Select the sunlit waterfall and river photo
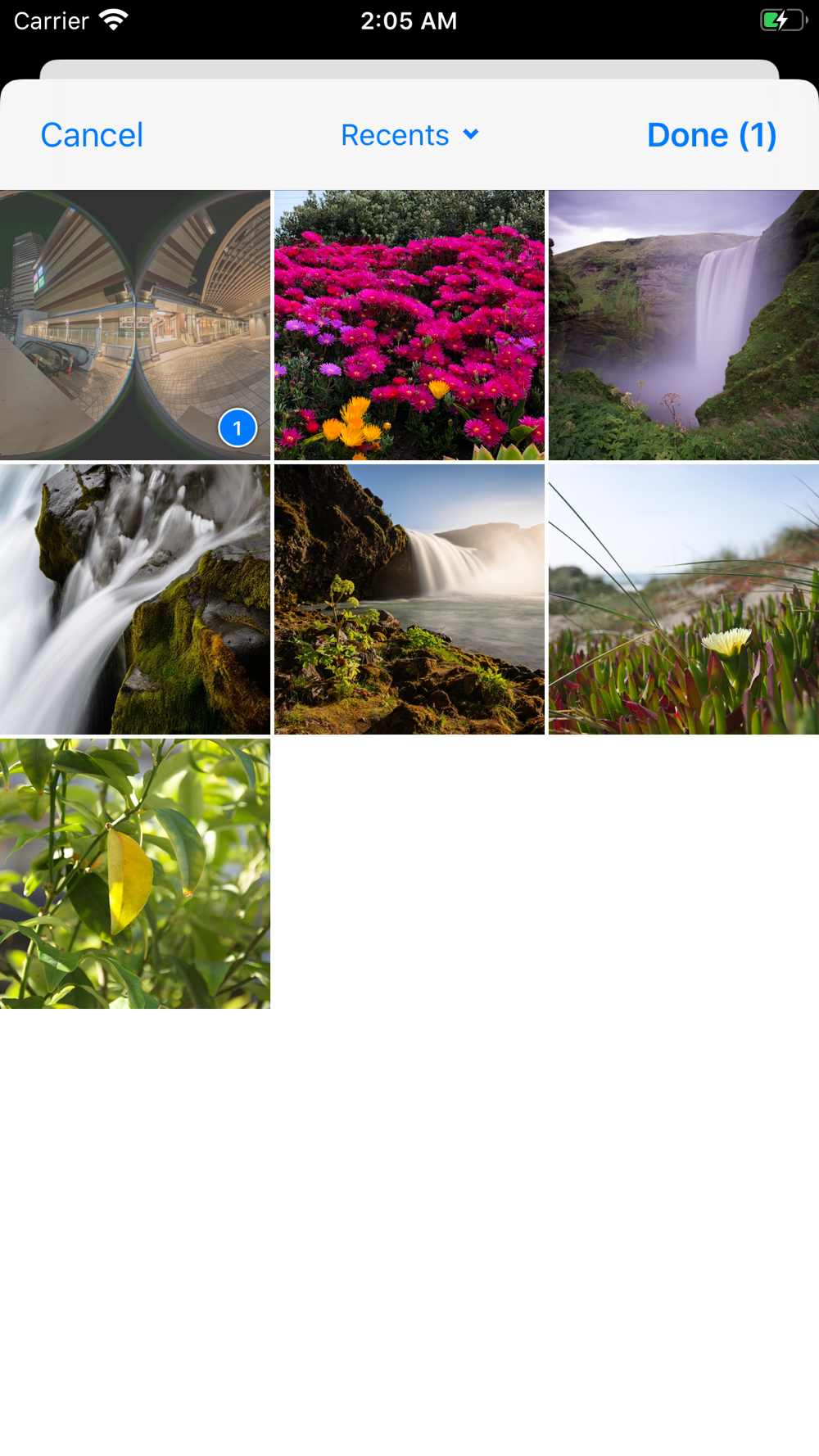 [409, 599]
